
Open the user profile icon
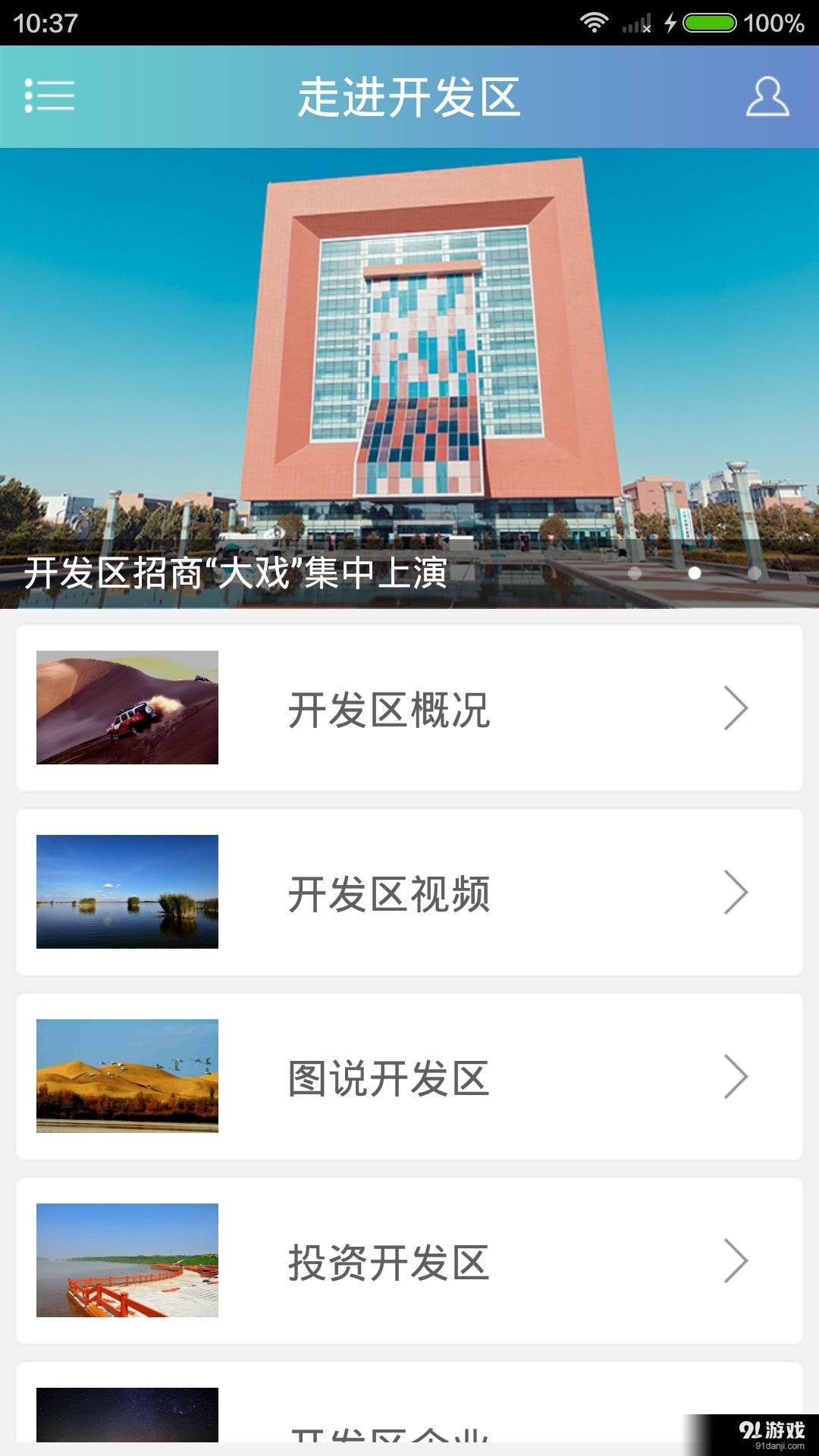(x=767, y=97)
